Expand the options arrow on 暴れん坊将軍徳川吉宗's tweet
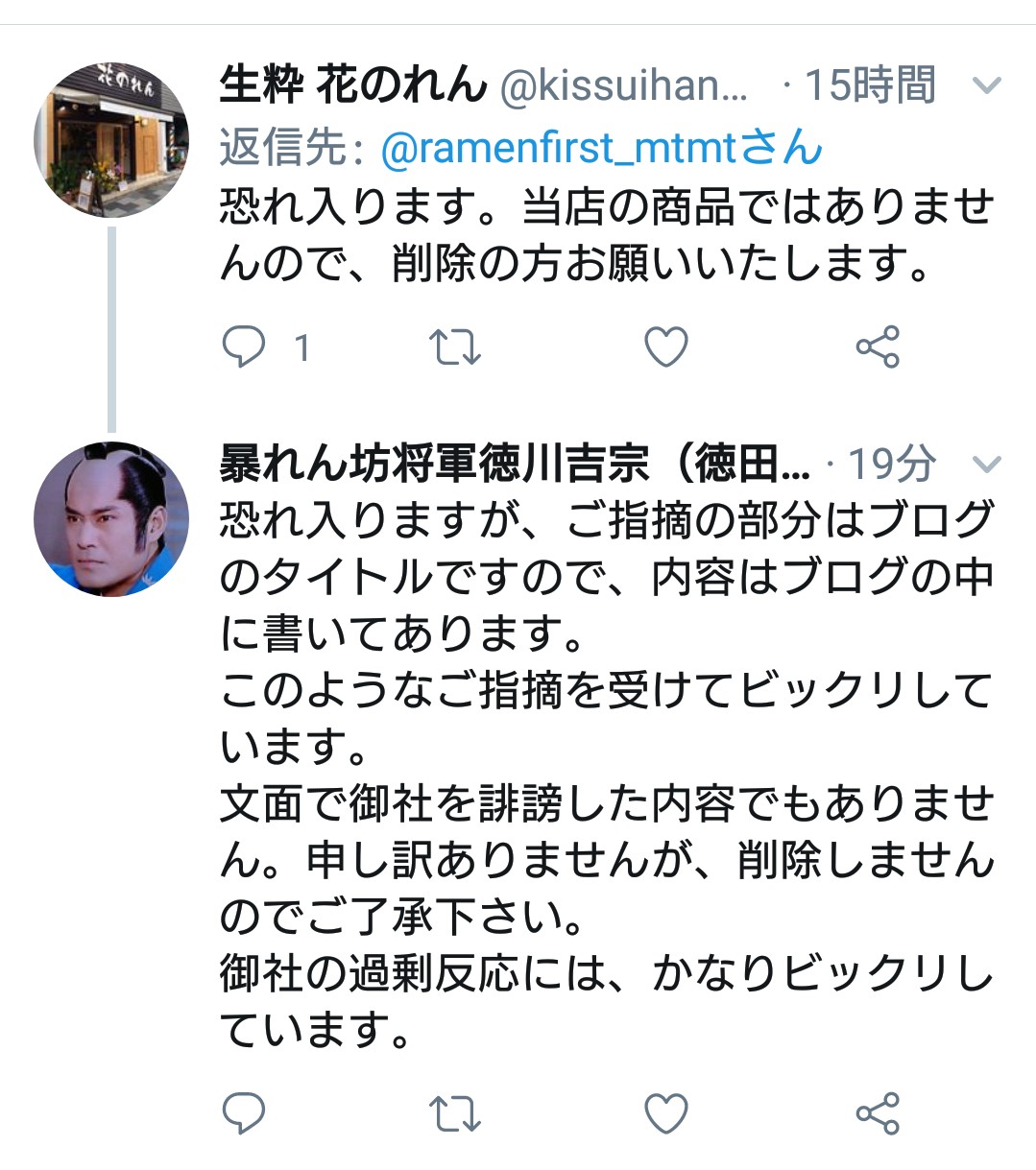 (986, 466)
